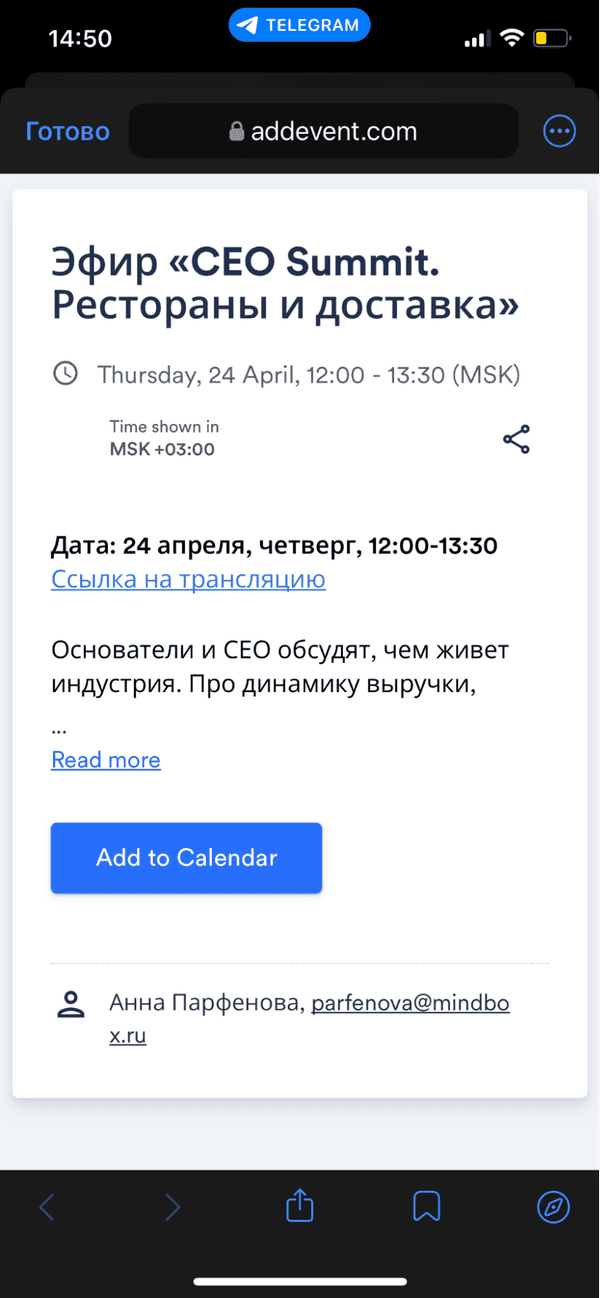Open page in Safari with compass icon

coord(553,1207)
